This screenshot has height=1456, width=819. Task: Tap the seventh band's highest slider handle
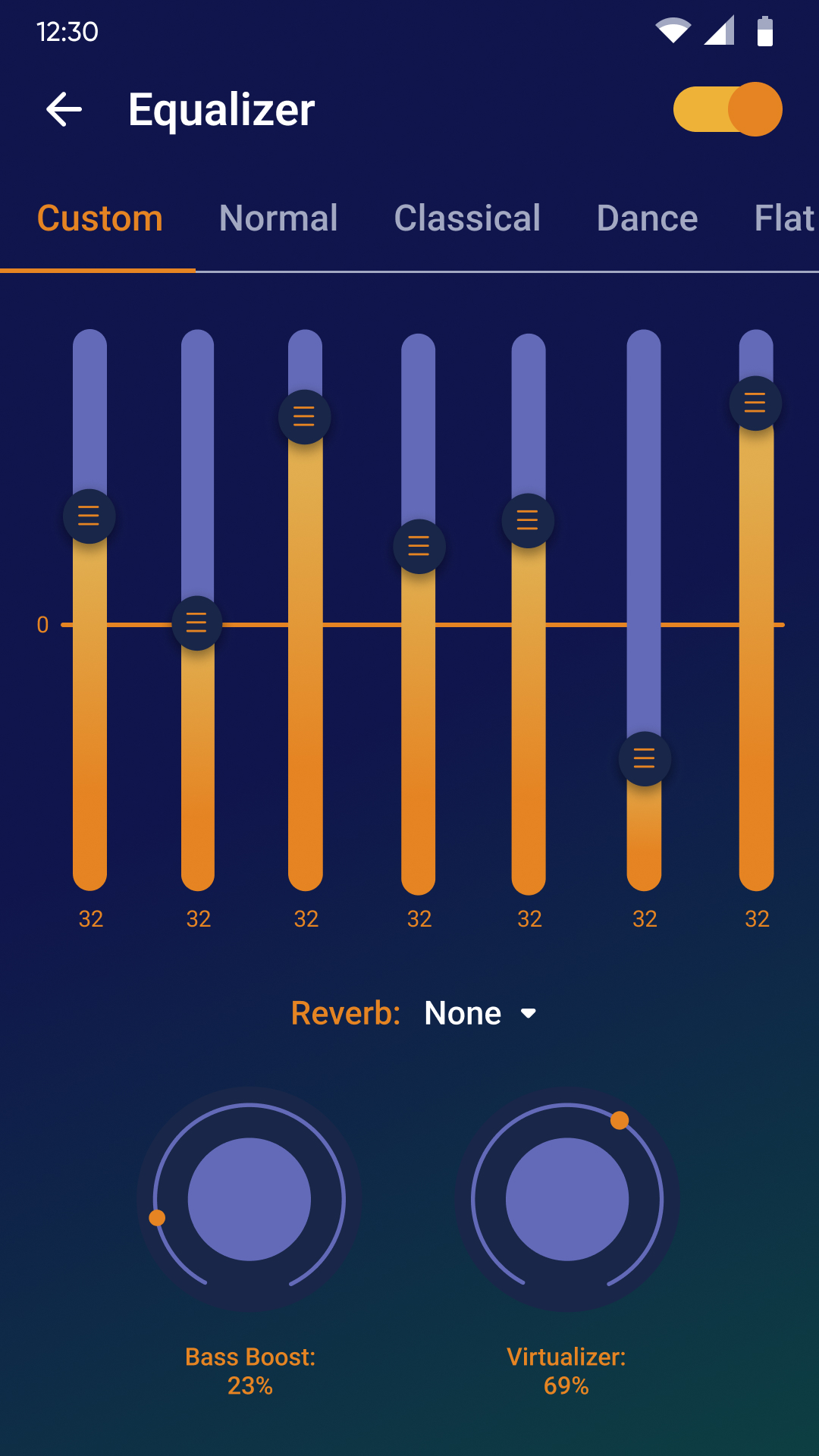click(755, 403)
